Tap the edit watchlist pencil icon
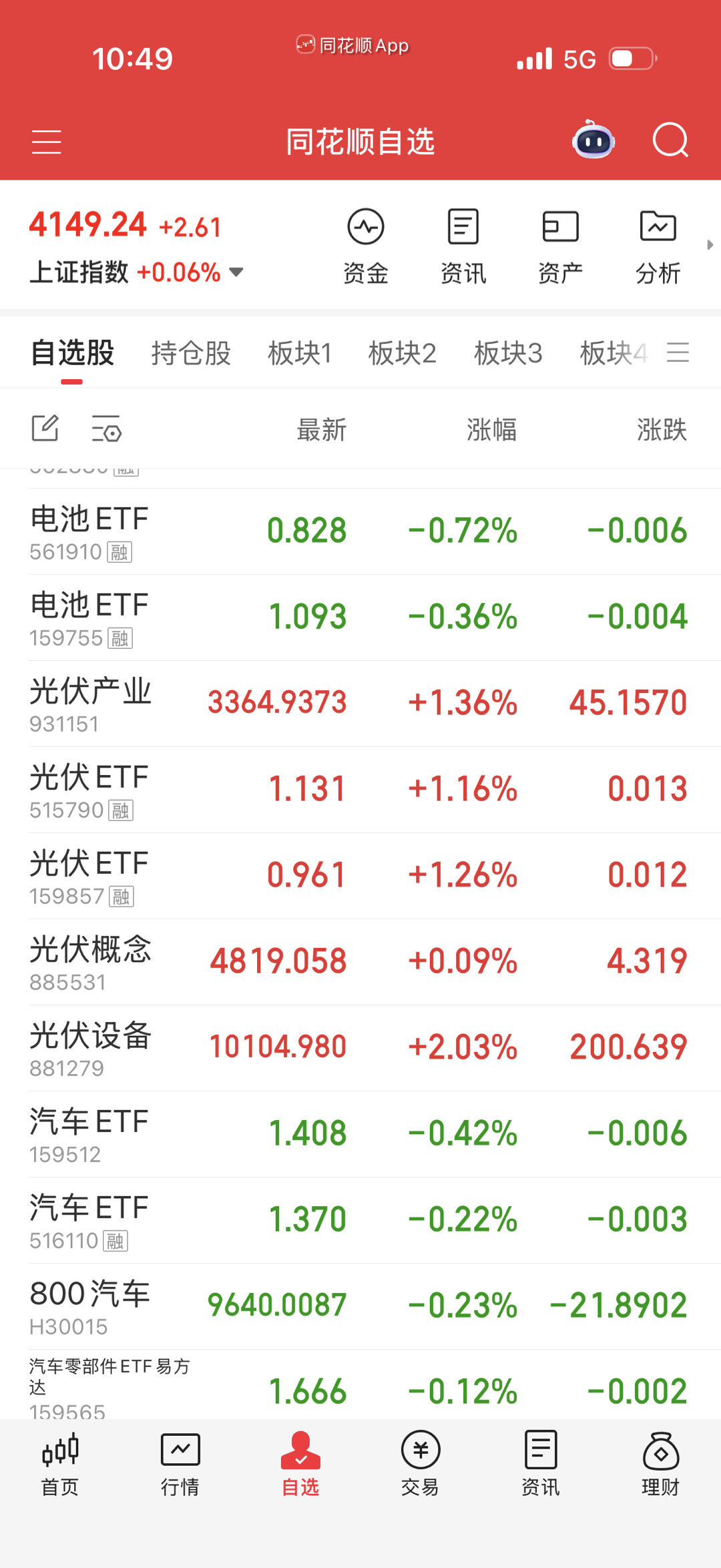The image size is (721, 1568). coord(45,428)
